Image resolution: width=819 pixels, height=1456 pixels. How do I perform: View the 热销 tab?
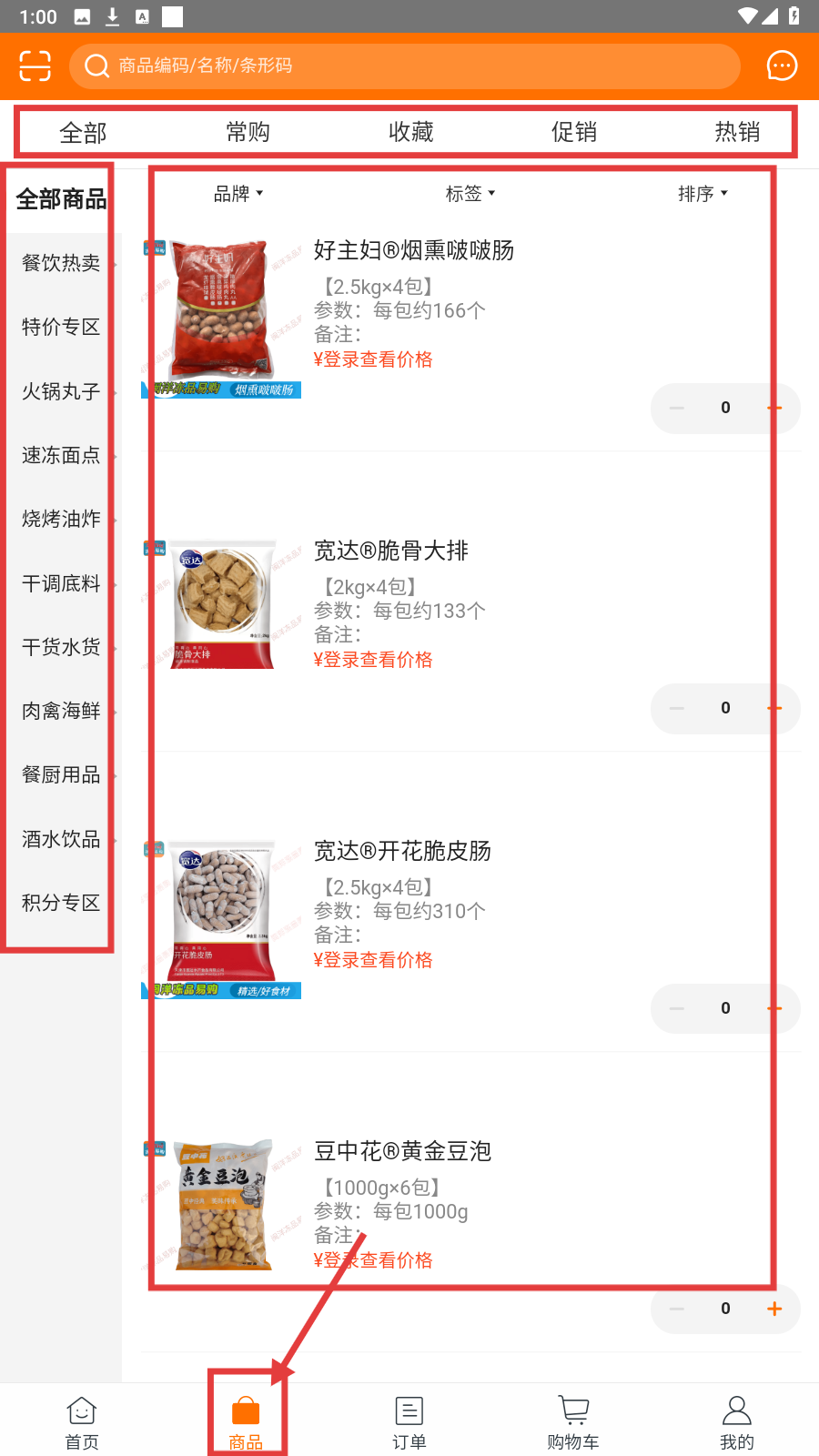(x=736, y=132)
